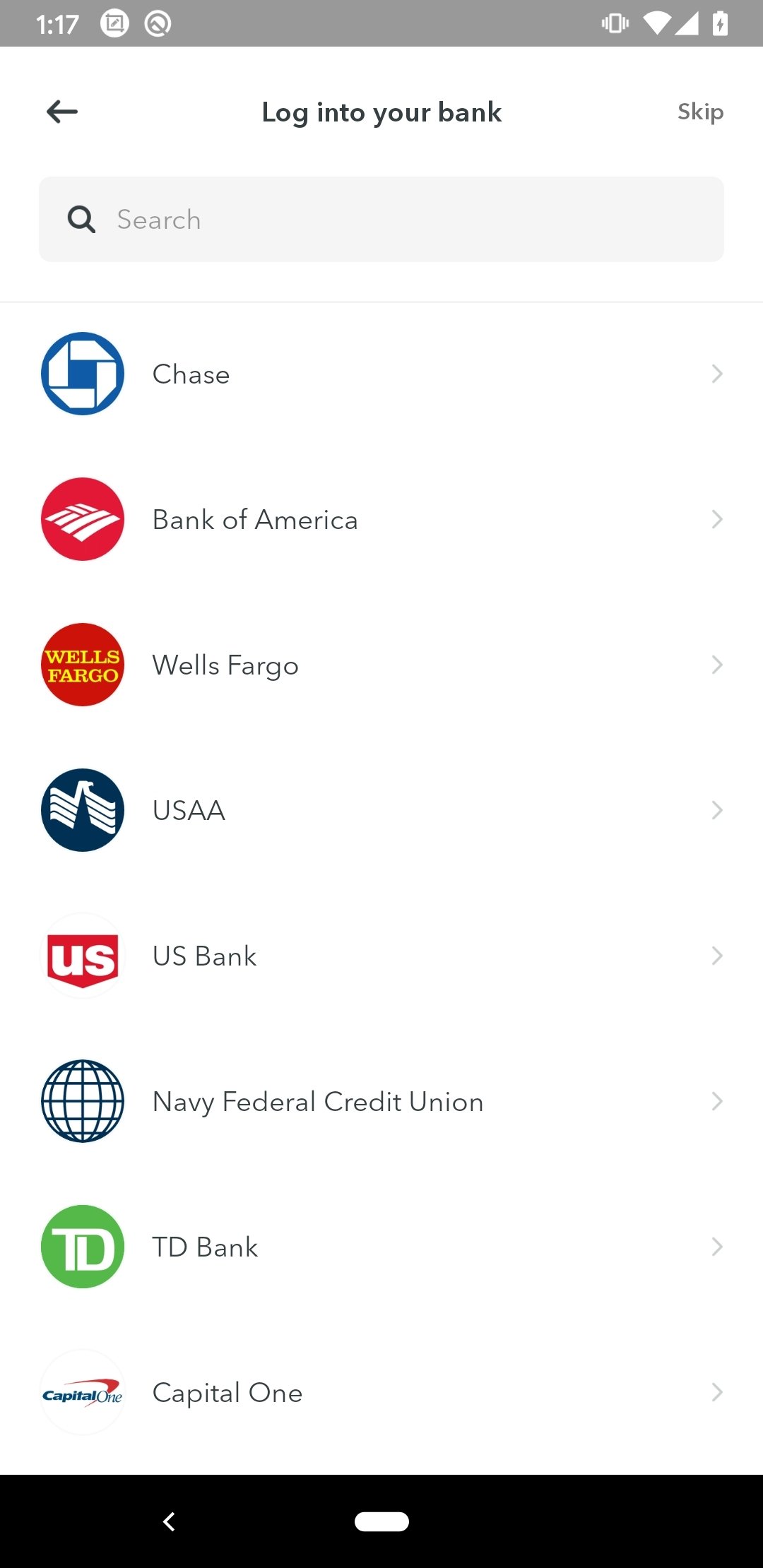Tap the system back button
The height and width of the screenshot is (1568, 763).
(x=169, y=1521)
